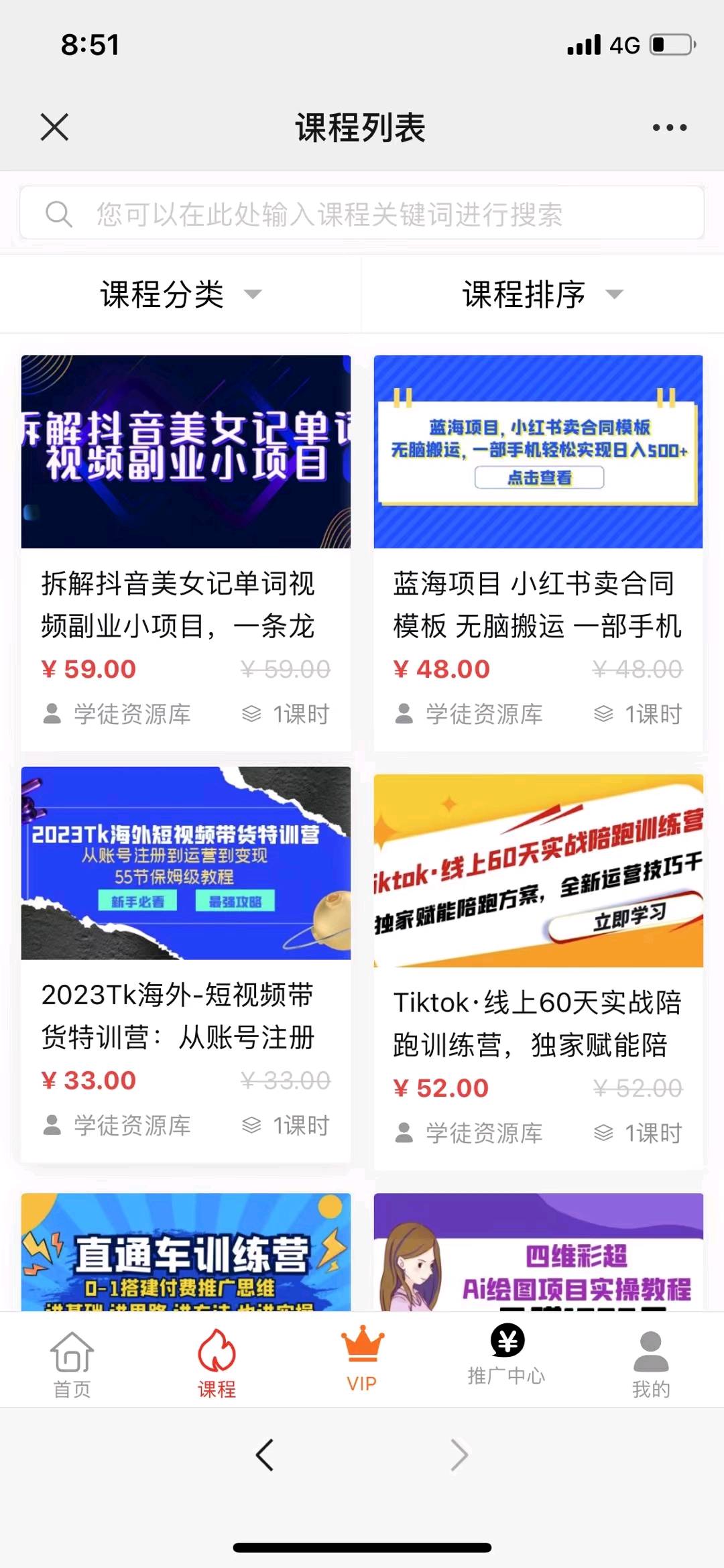Image resolution: width=724 pixels, height=1568 pixels.
Task: Open the Ai绘图项目实操教程 course card
Action: pyautogui.click(x=538, y=1252)
